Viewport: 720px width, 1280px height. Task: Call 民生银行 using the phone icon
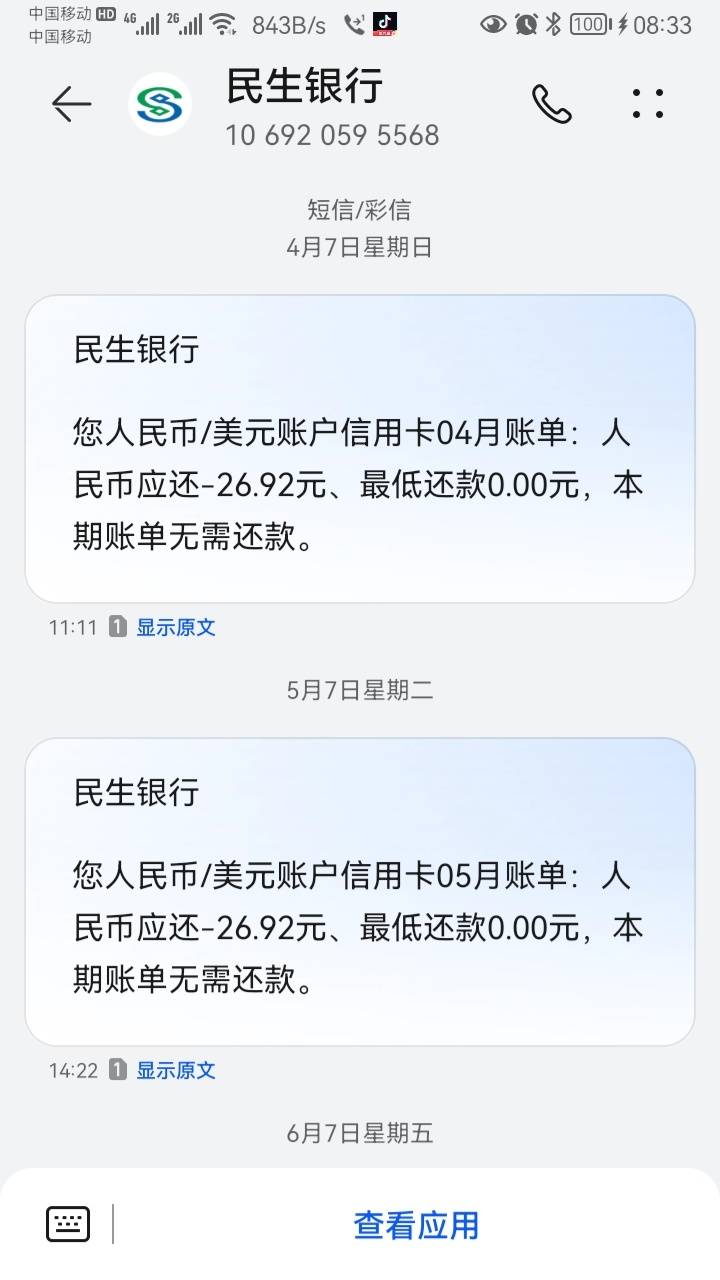click(x=551, y=104)
